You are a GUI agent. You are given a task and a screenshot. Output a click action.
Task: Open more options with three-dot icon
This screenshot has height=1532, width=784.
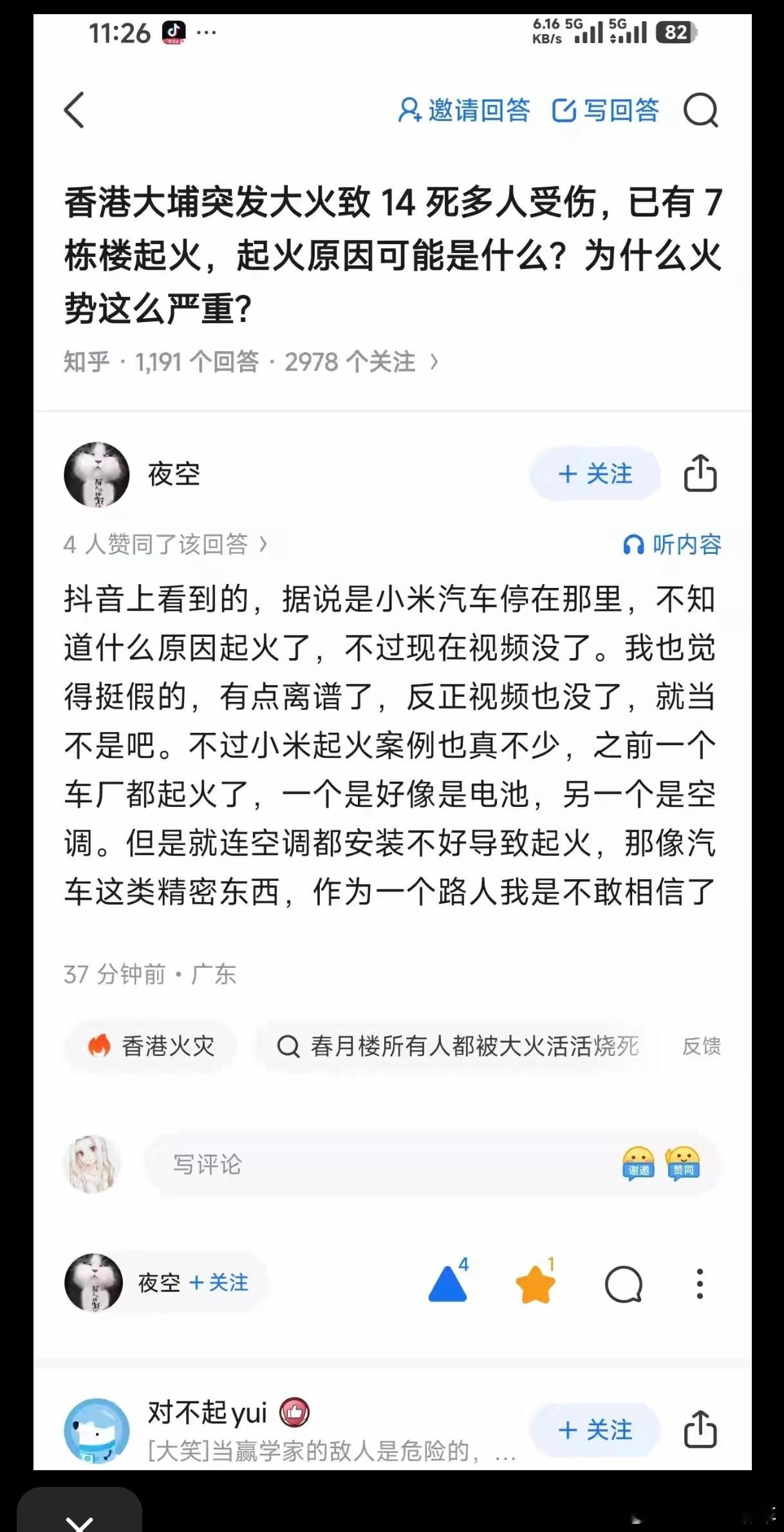(x=700, y=1283)
